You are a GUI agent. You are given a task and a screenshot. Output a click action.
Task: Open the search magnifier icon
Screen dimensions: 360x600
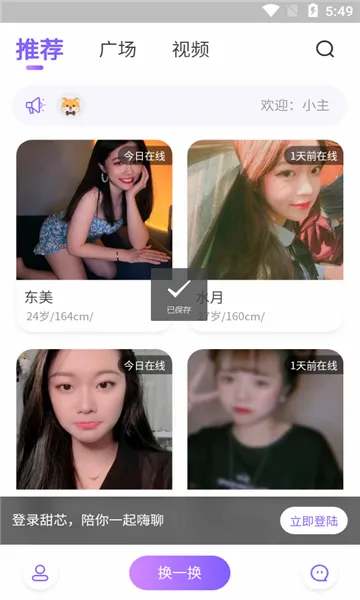tap(325, 49)
